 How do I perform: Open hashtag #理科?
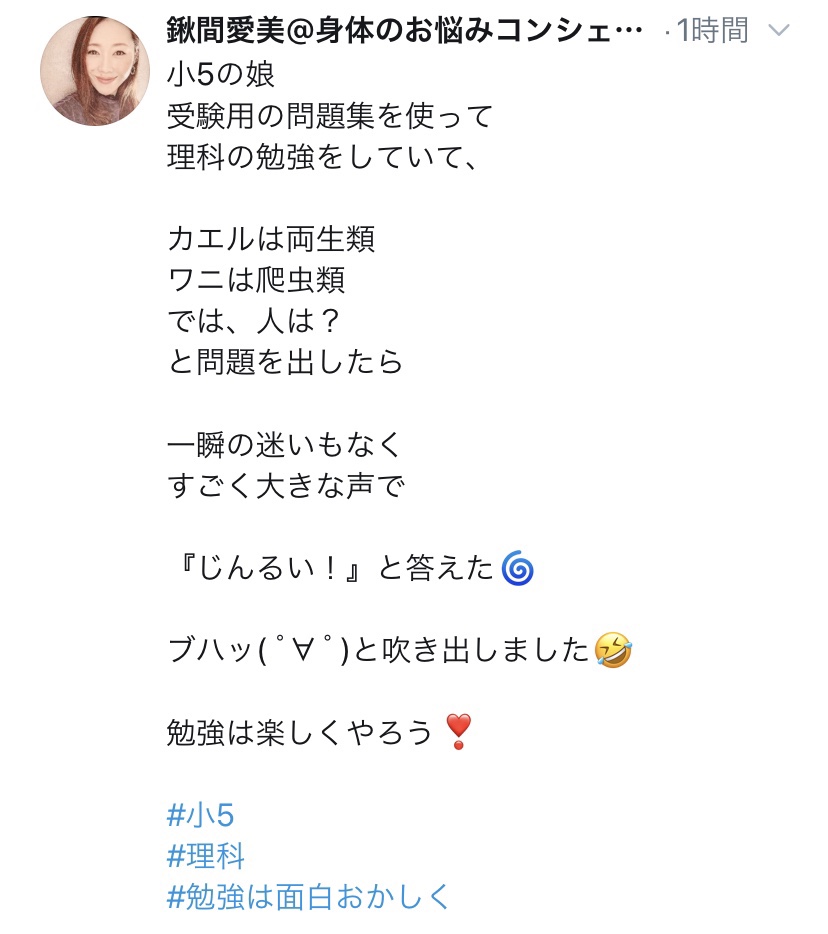(x=205, y=856)
